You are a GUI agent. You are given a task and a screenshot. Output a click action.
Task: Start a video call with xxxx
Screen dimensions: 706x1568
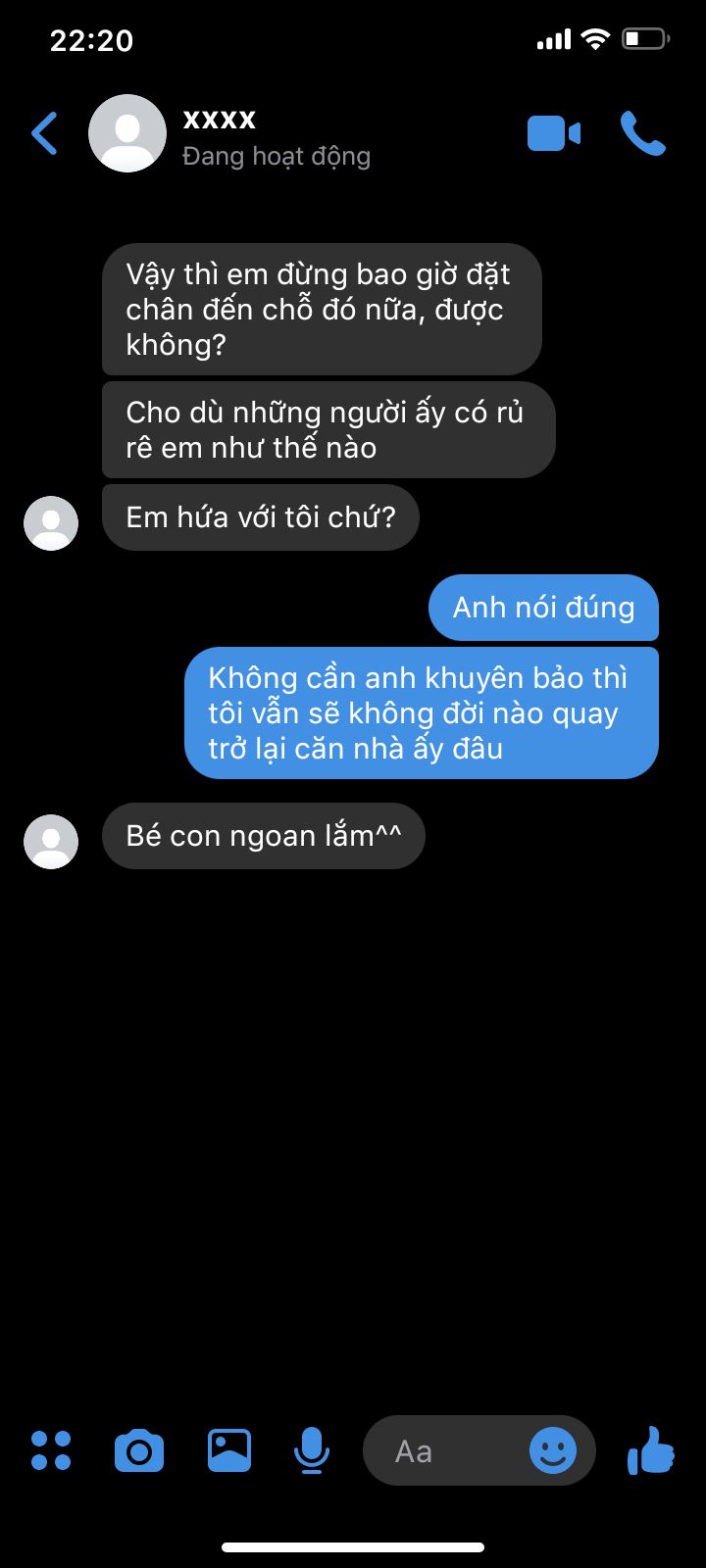(554, 133)
